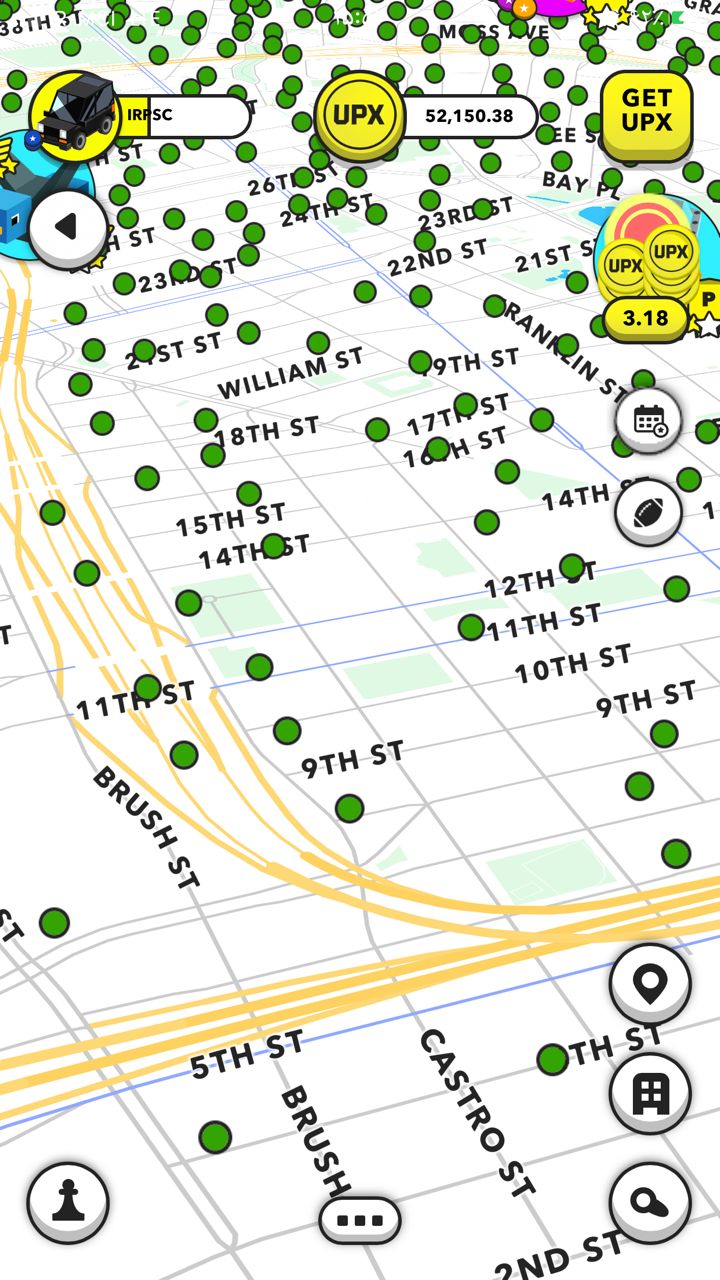Tap the back arrow button
The image size is (720, 1280).
[68, 227]
